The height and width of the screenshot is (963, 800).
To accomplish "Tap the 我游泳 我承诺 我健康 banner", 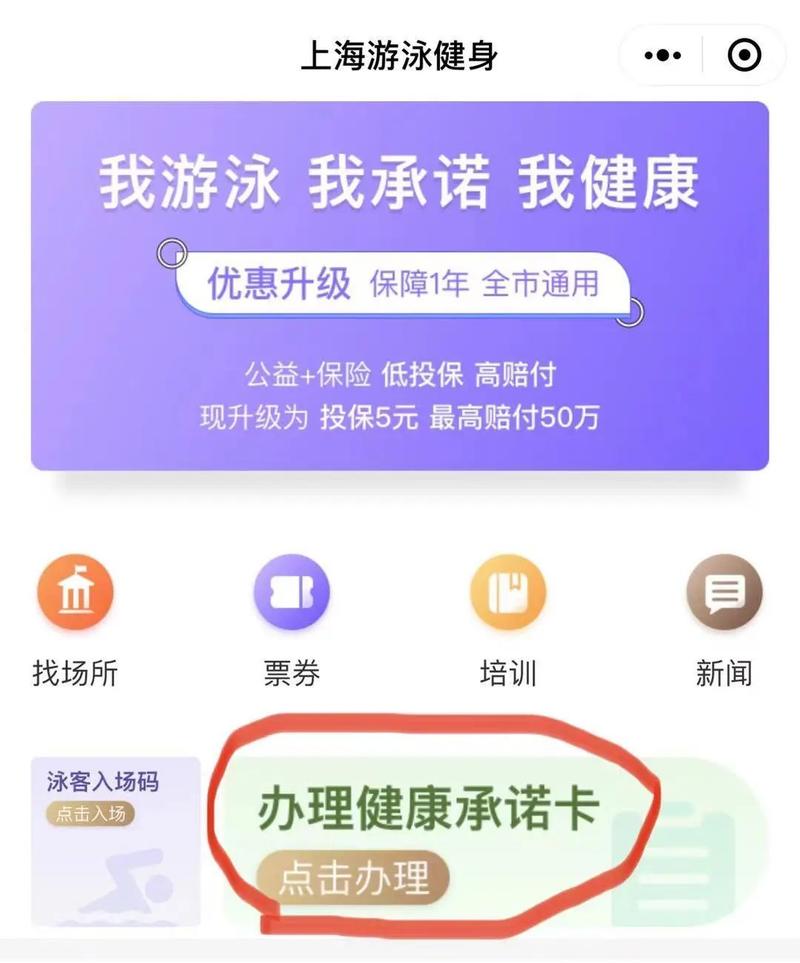I will [x=400, y=185].
